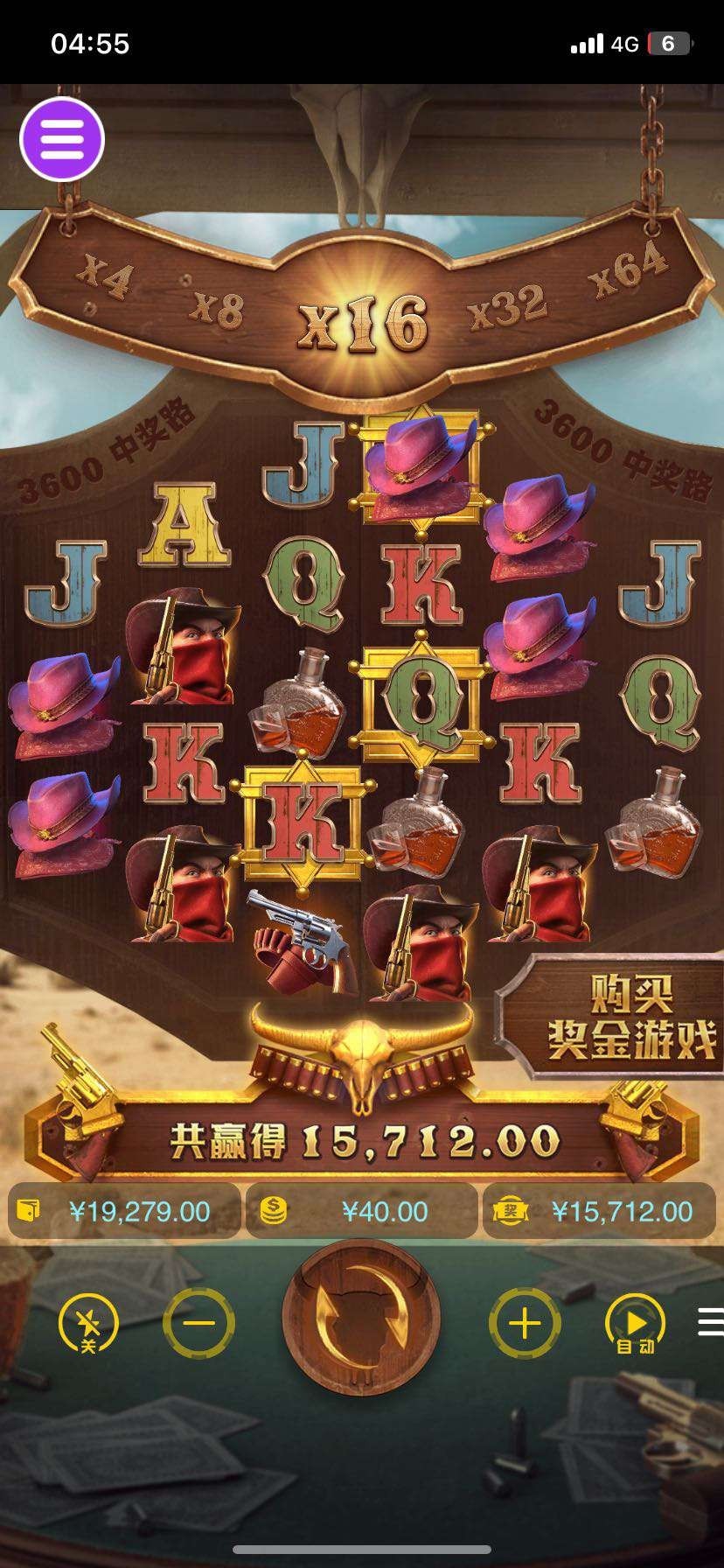This screenshot has width=724, height=1568.
Task: Open the wallet balance ¥19,279.00
Action: (124, 1211)
